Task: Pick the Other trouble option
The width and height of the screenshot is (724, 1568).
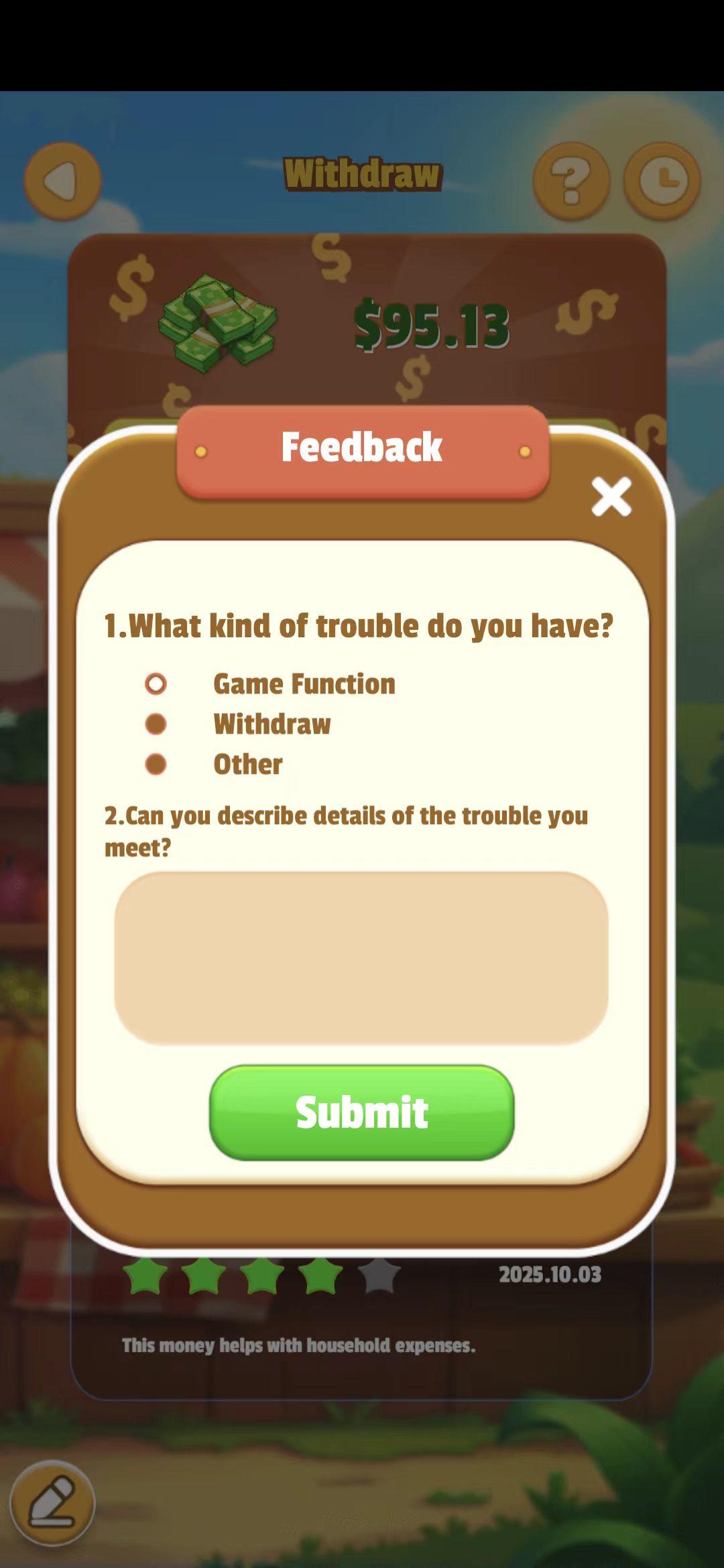Action: 156,765
